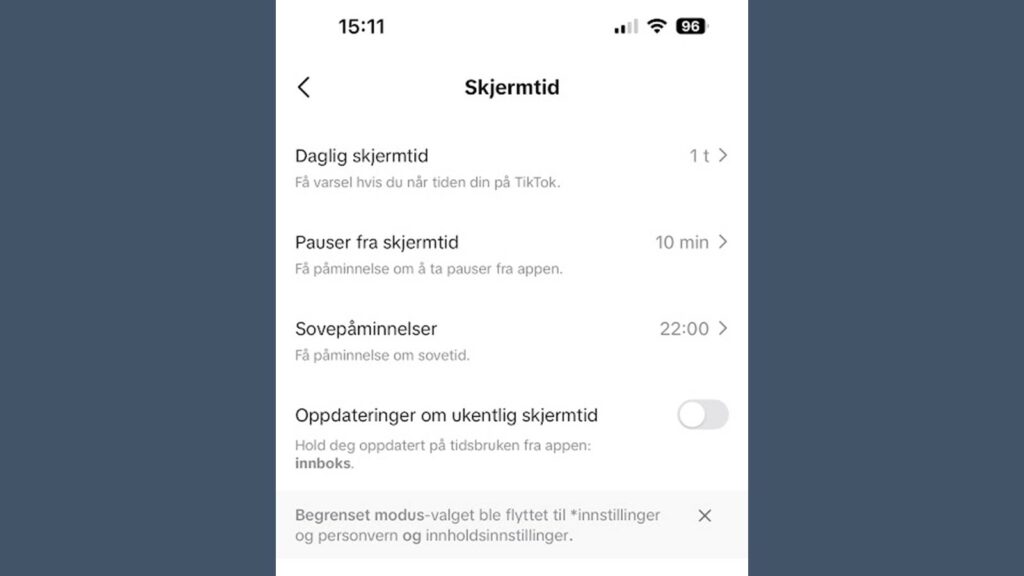Dismiss the Begrenset modus notice
The width and height of the screenshot is (1024, 576).
click(x=704, y=516)
